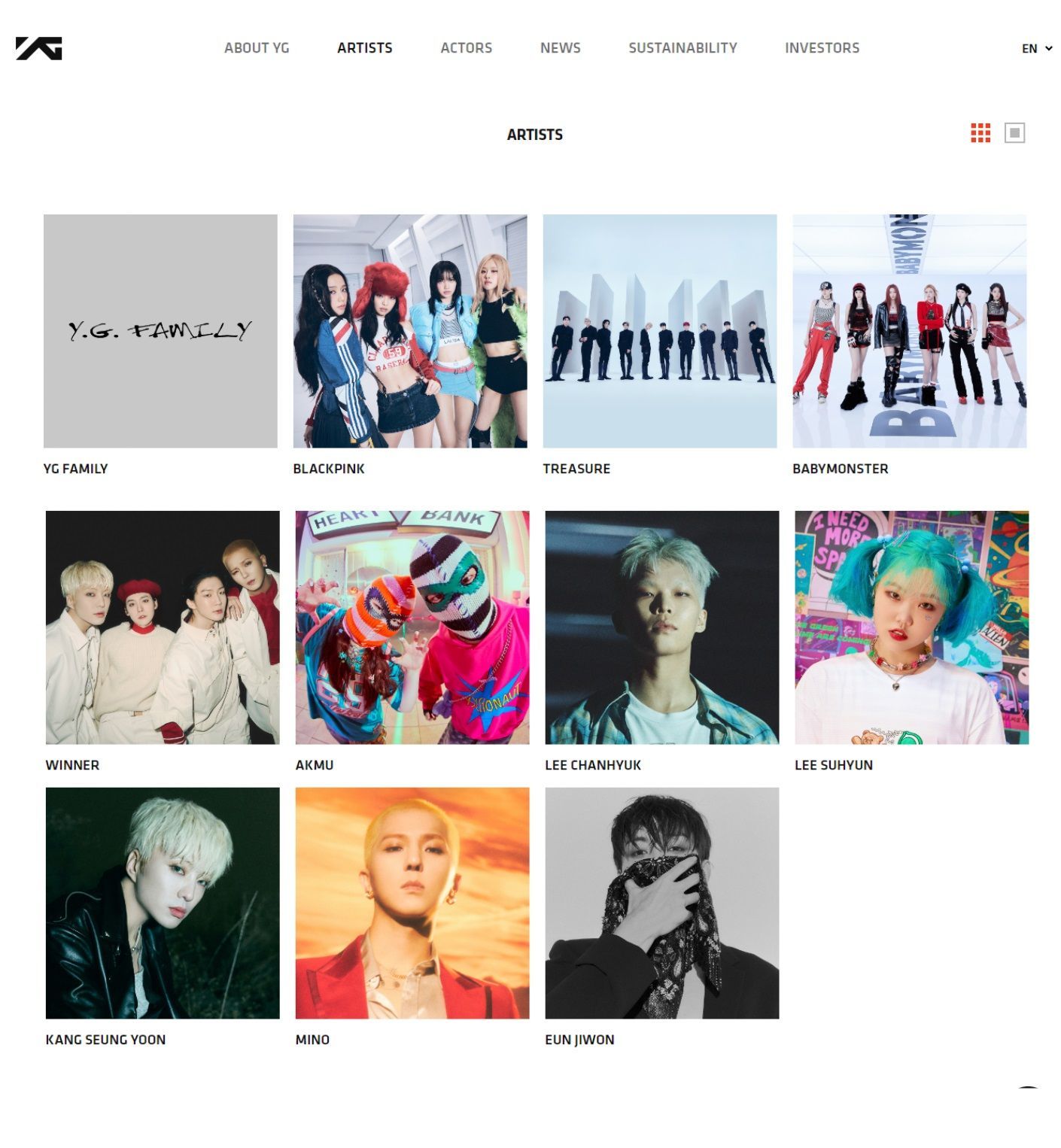Open the AKMU artist page
This screenshot has height=1148, width=1061.
coord(412,627)
